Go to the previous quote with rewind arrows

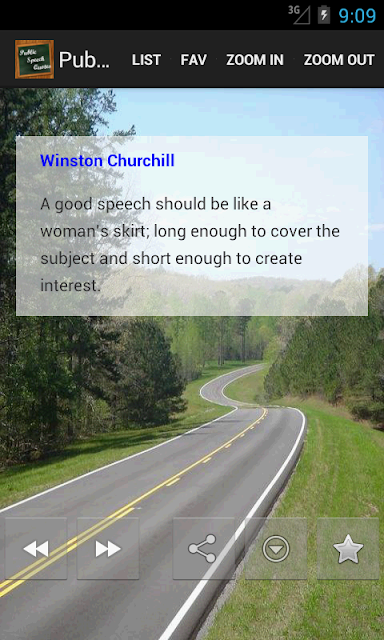point(36,549)
